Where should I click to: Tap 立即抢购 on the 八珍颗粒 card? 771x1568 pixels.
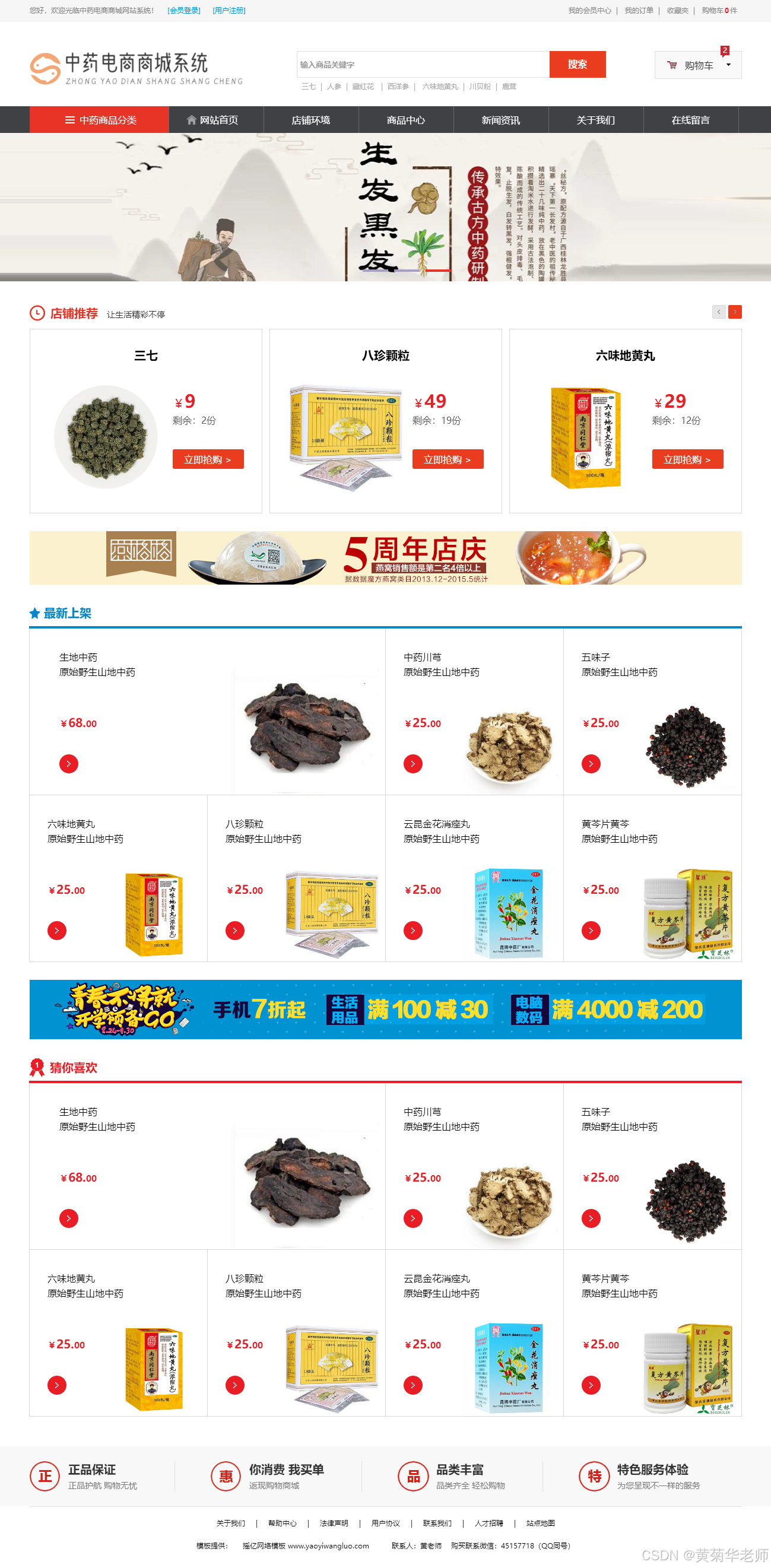(448, 459)
